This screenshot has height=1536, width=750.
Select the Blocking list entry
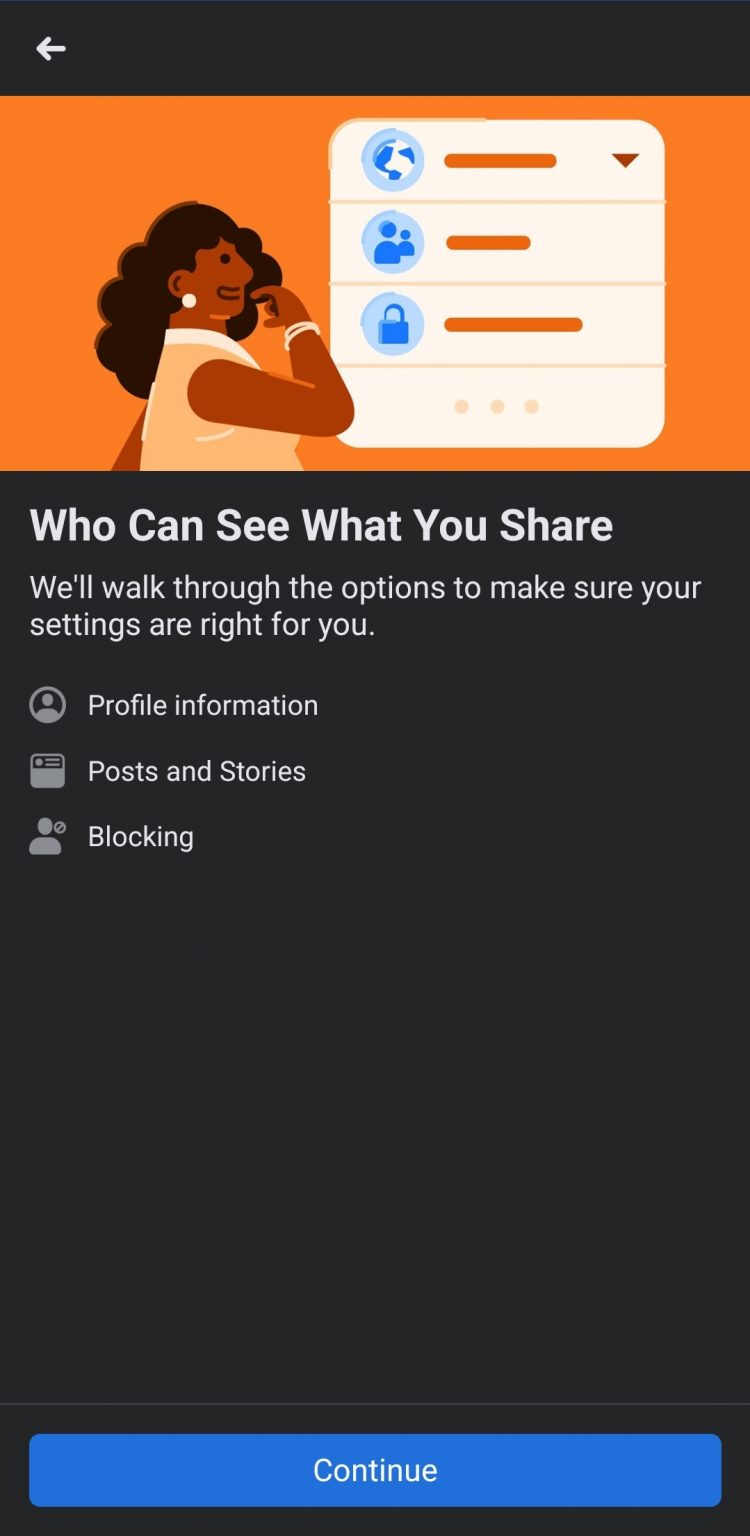click(x=141, y=836)
